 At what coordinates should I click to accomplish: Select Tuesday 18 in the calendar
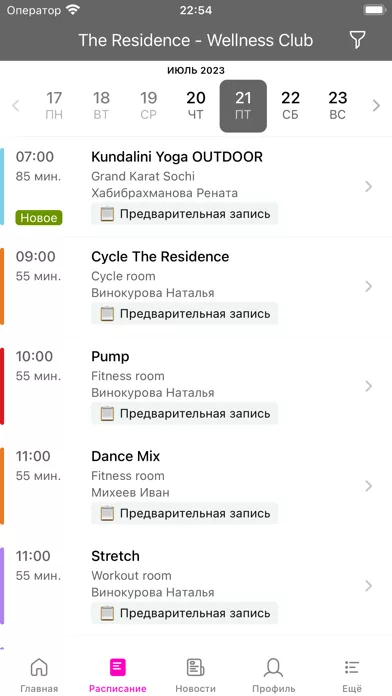point(101,106)
